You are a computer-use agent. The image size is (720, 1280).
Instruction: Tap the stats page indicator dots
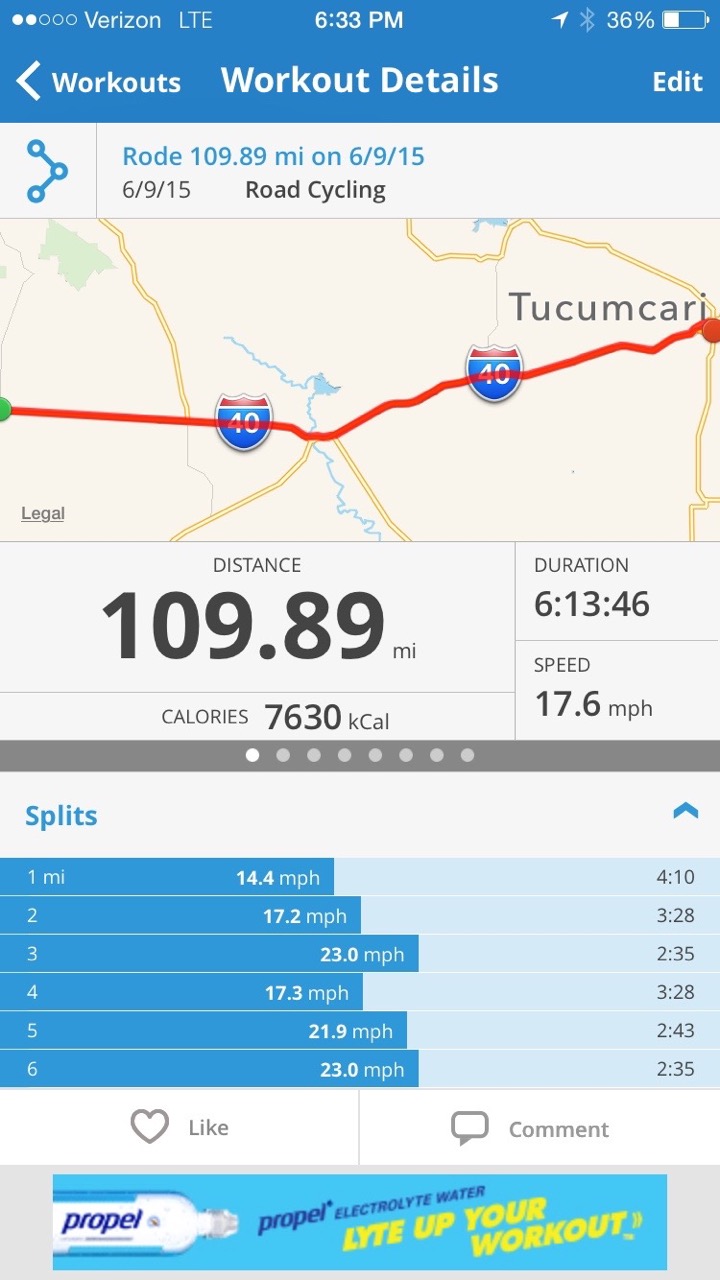tap(360, 756)
